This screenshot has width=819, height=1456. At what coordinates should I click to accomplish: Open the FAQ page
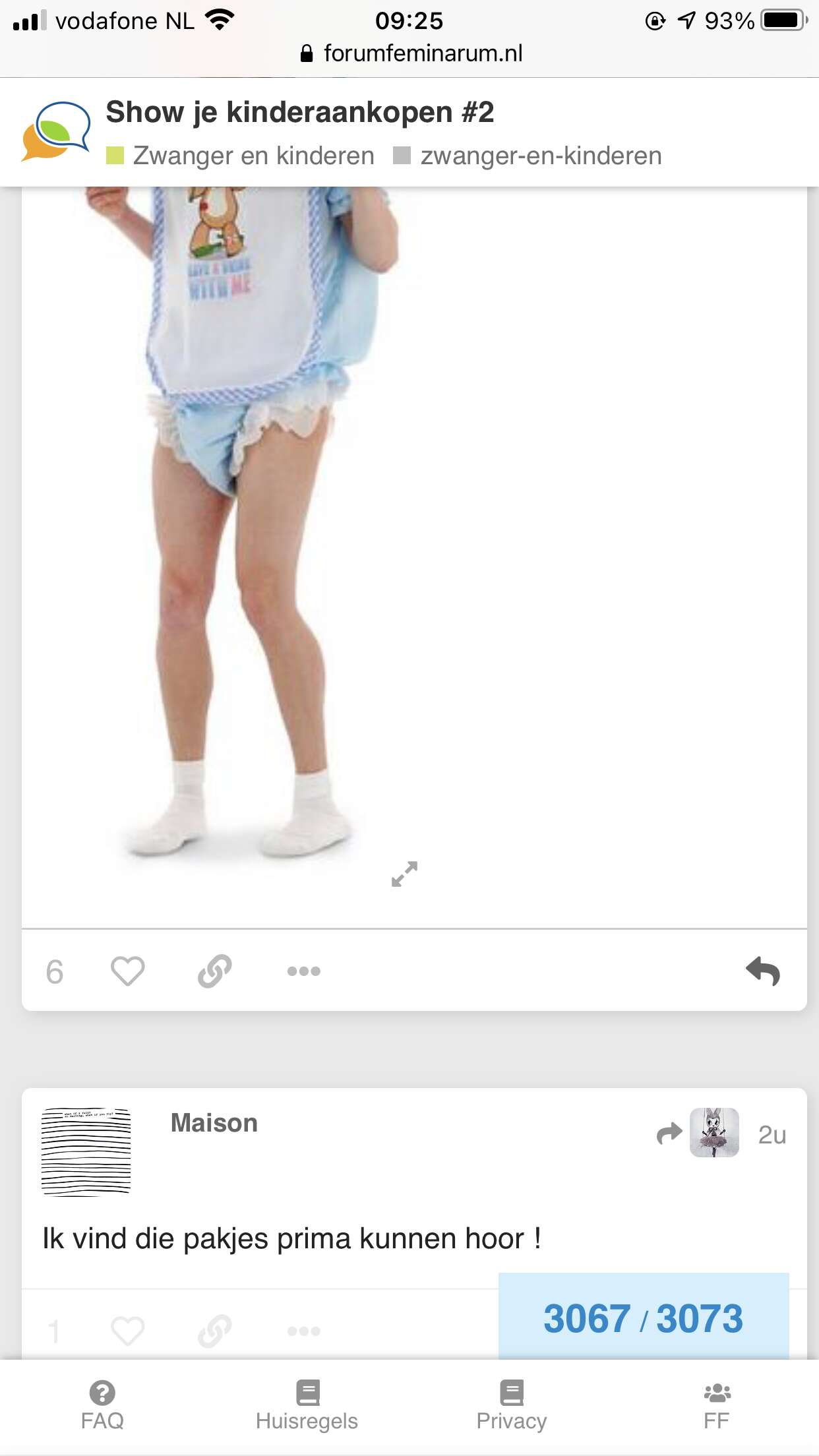click(x=102, y=1405)
